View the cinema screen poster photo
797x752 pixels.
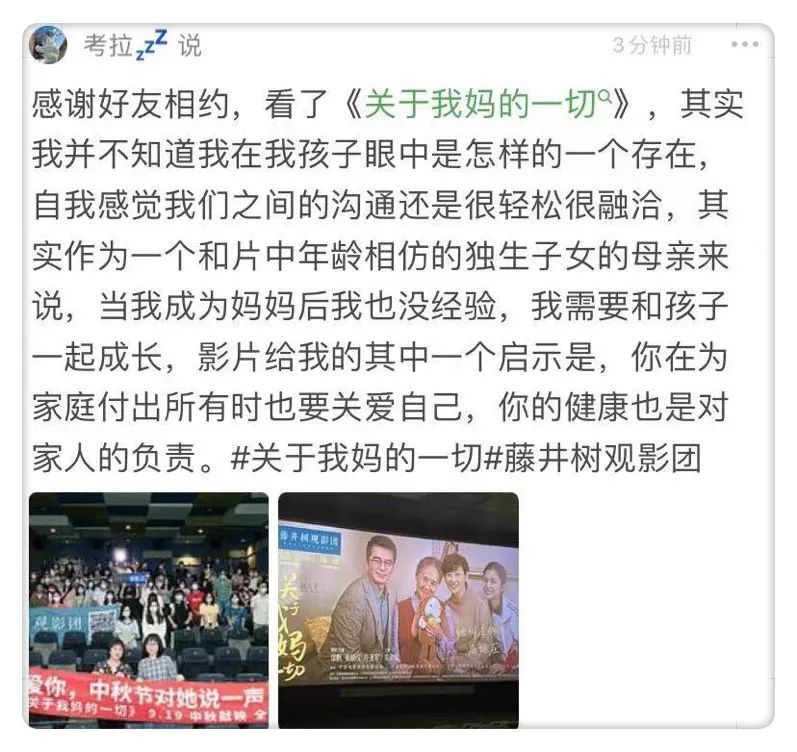pos(398,609)
